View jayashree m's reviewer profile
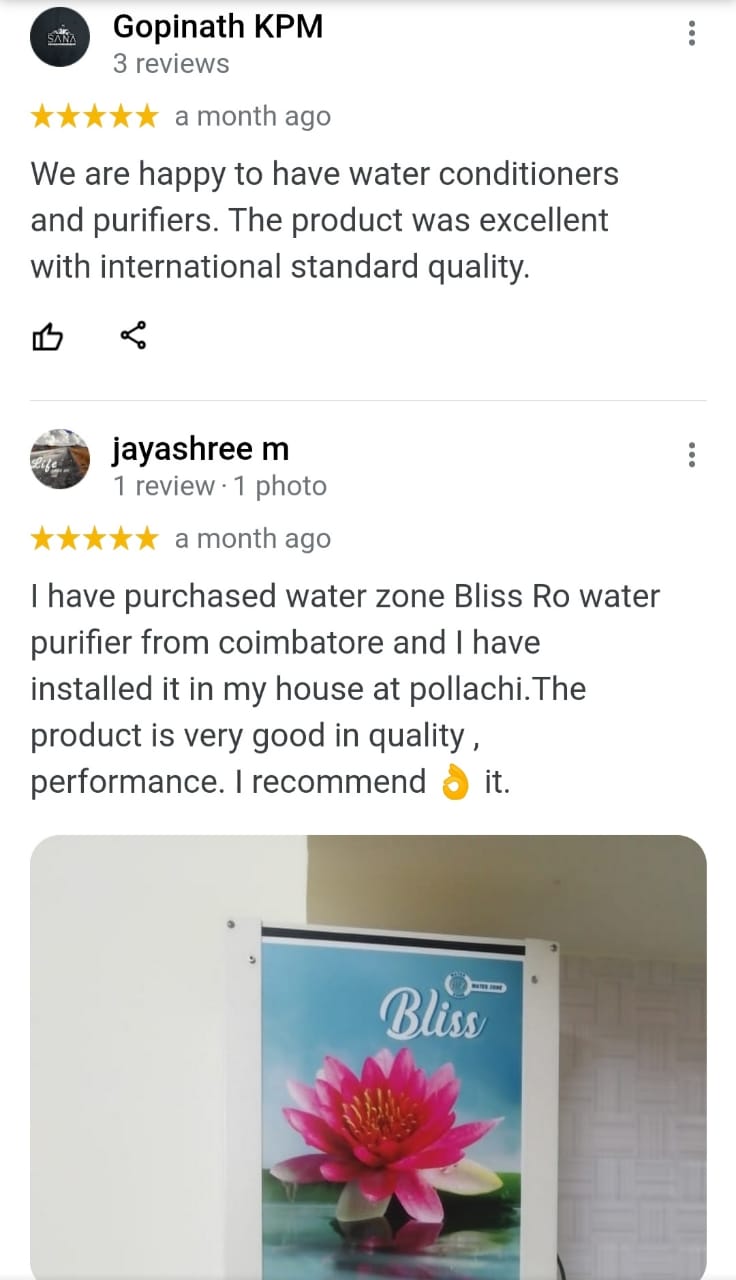This screenshot has height=1280, width=736. pyautogui.click(x=60, y=459)
